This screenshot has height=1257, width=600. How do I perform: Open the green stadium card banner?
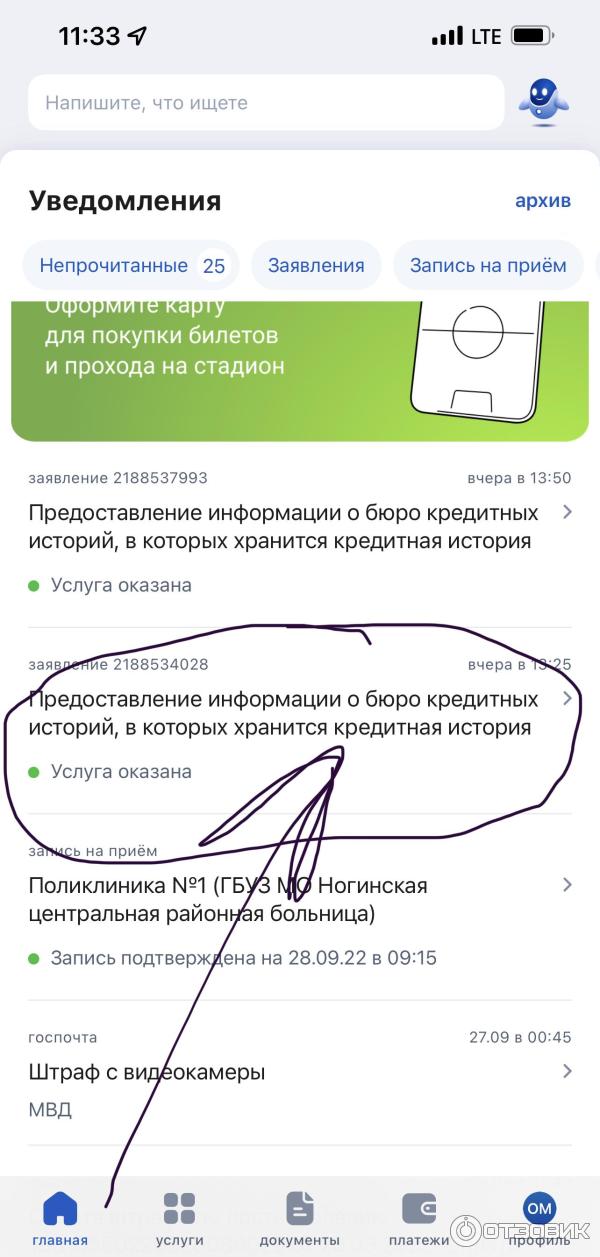point(299,370)
